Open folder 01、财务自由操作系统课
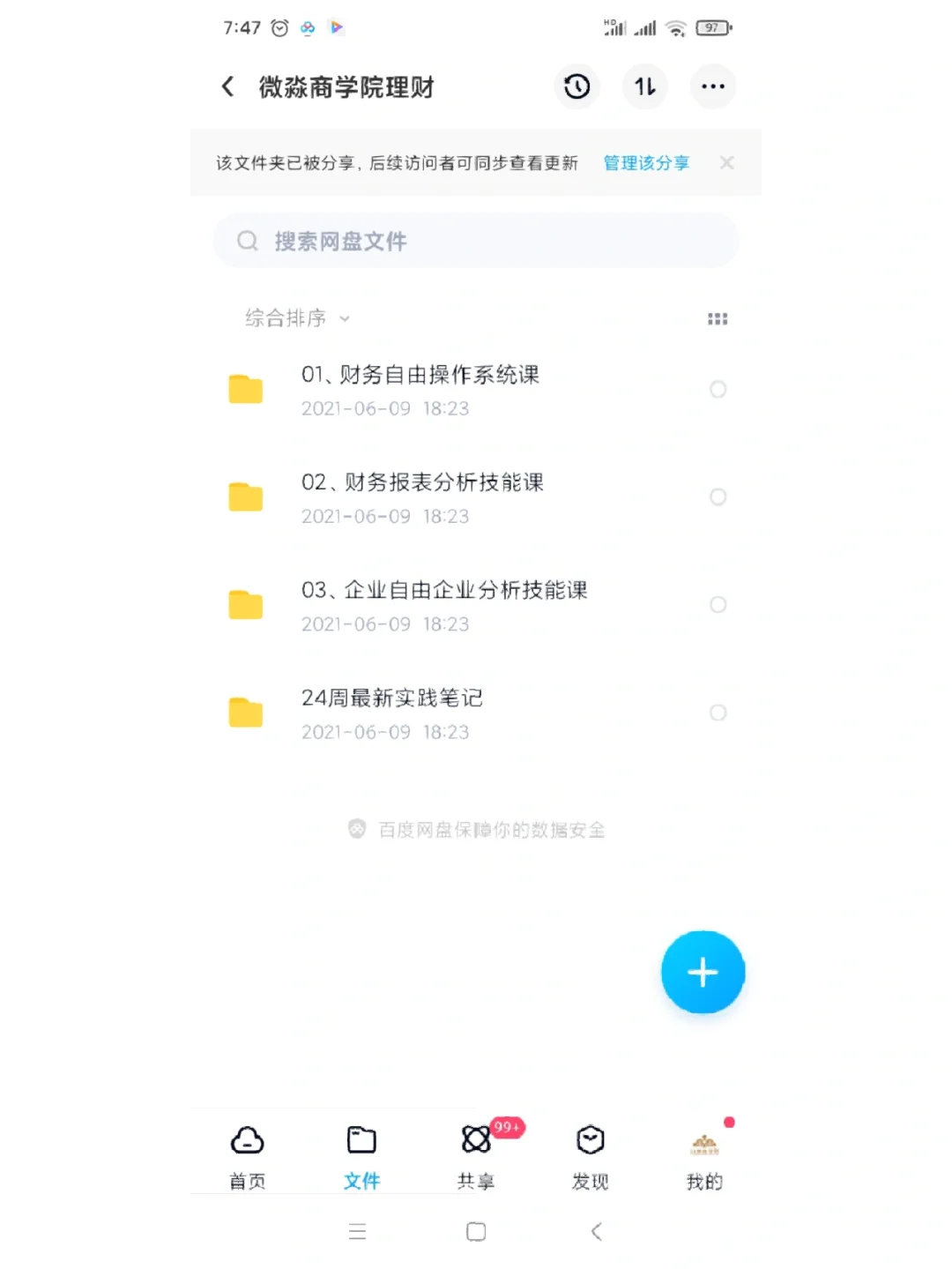 pyautogui.click(x=420, y=390)
